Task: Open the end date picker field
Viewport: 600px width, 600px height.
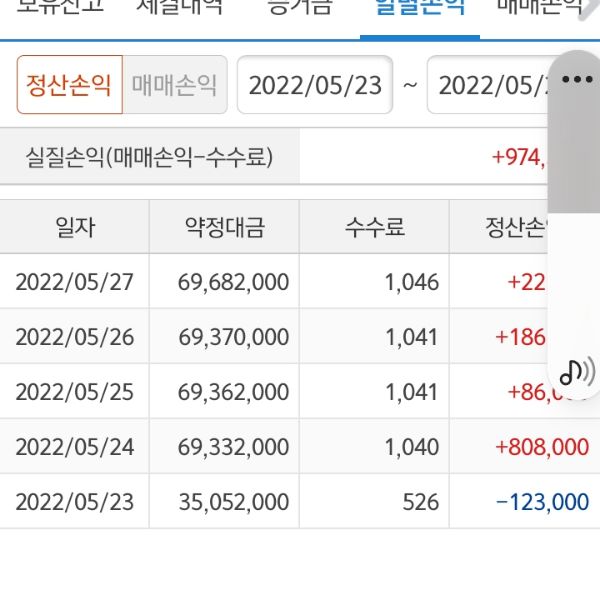Action: coord(488,84)
